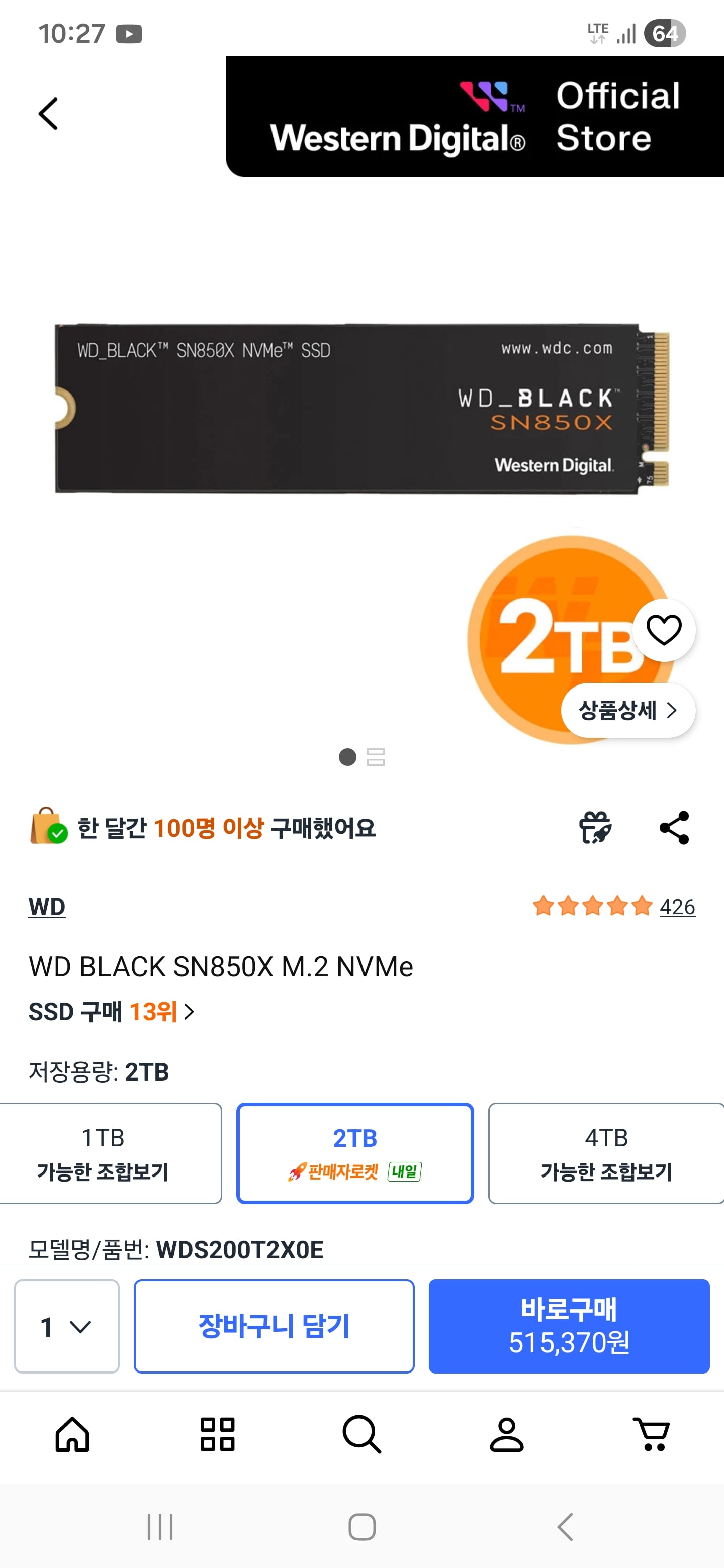Open reviews via the 426 rating link

tap(678, 907)
